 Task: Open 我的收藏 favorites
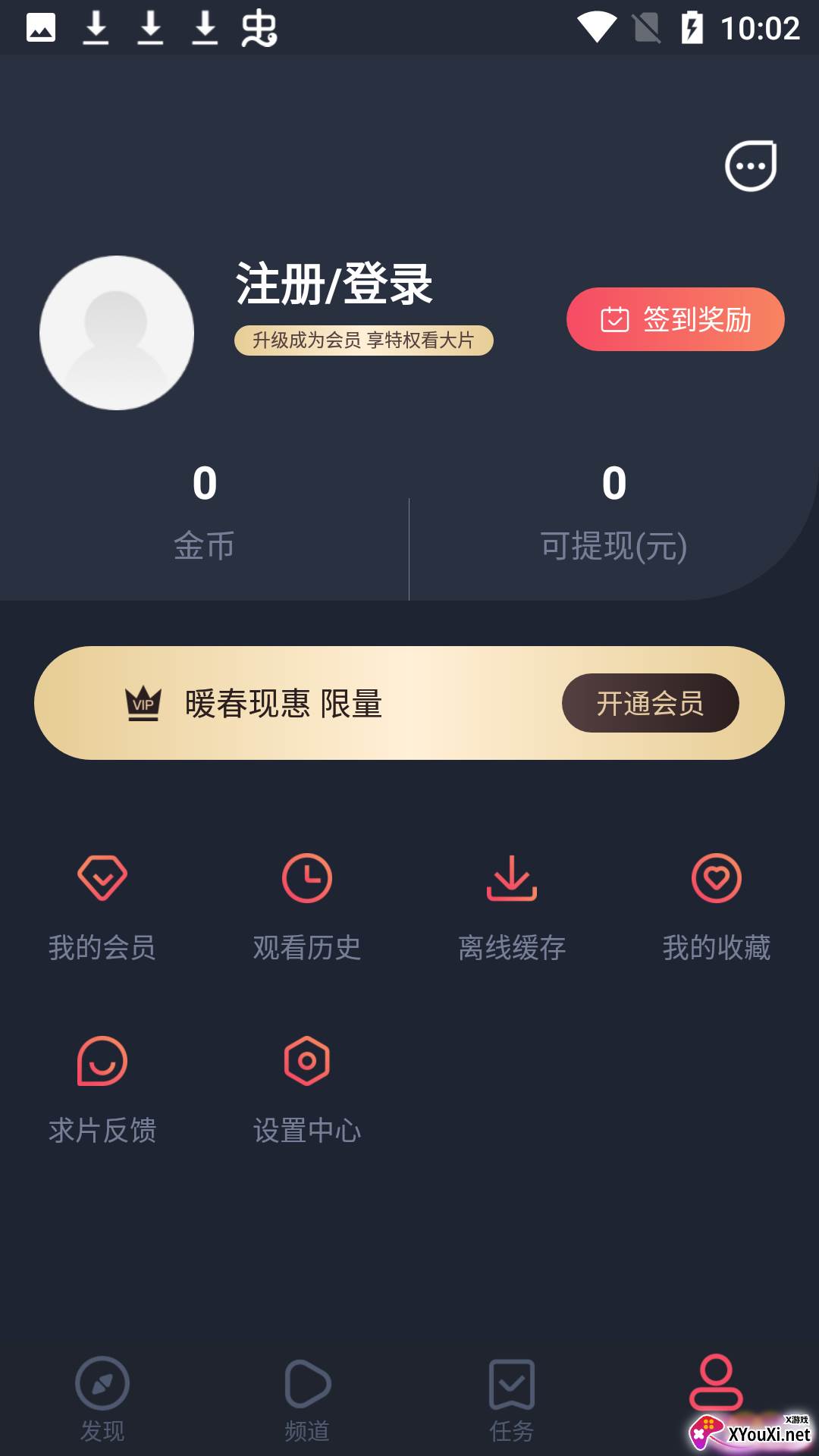click(x=717, y=907)
